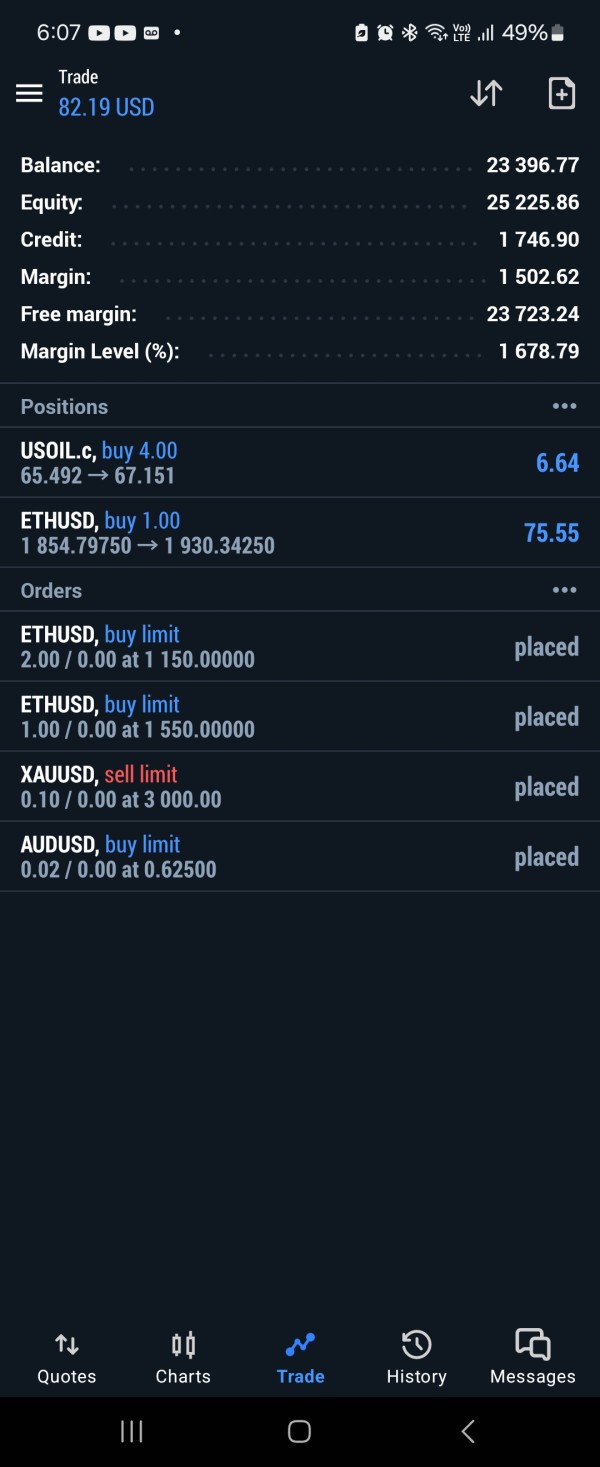600x1467 pixels.
Task: Open the XAUUSD sell limit order
Action: tap(300, 787)
